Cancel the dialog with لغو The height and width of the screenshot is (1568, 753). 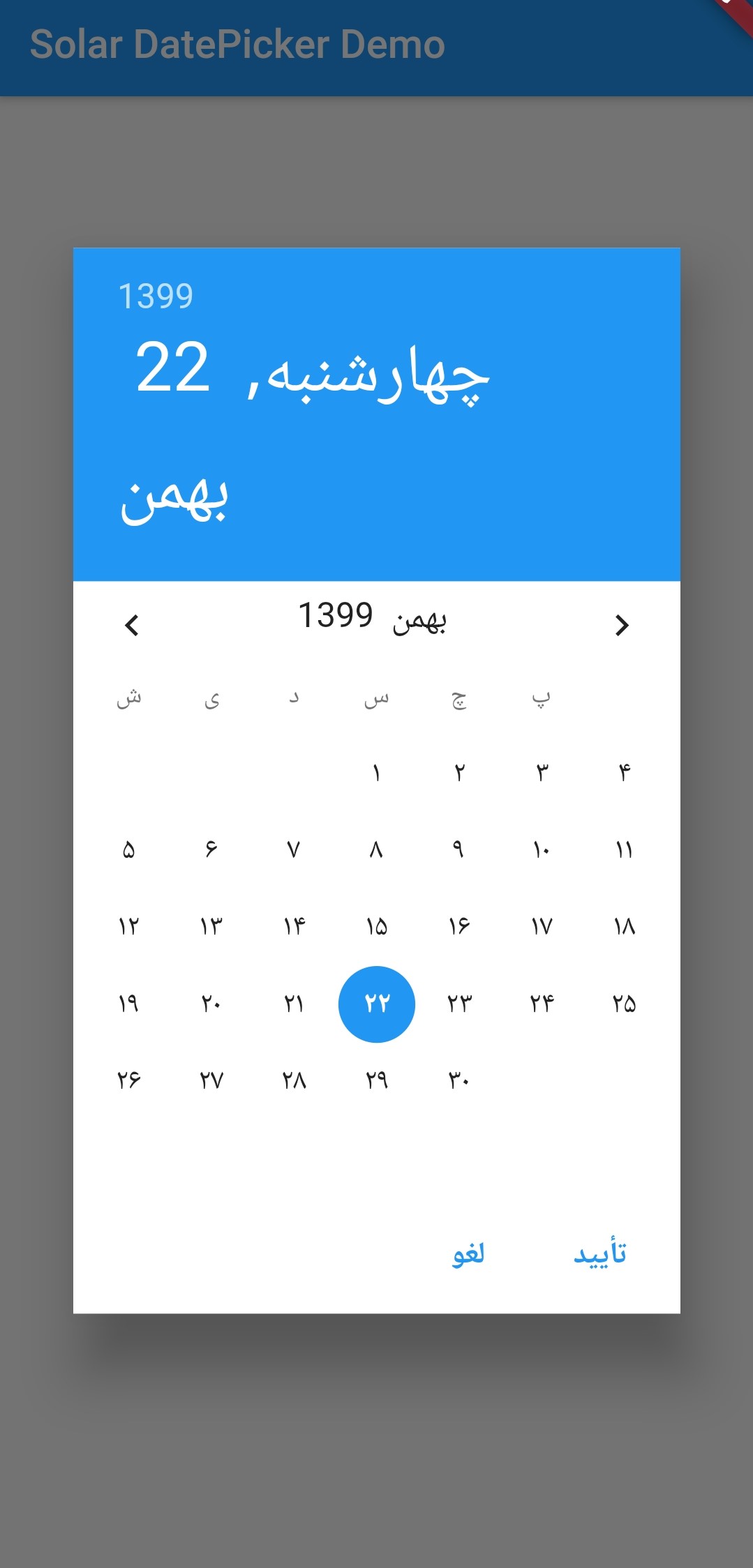point(468,1254)
